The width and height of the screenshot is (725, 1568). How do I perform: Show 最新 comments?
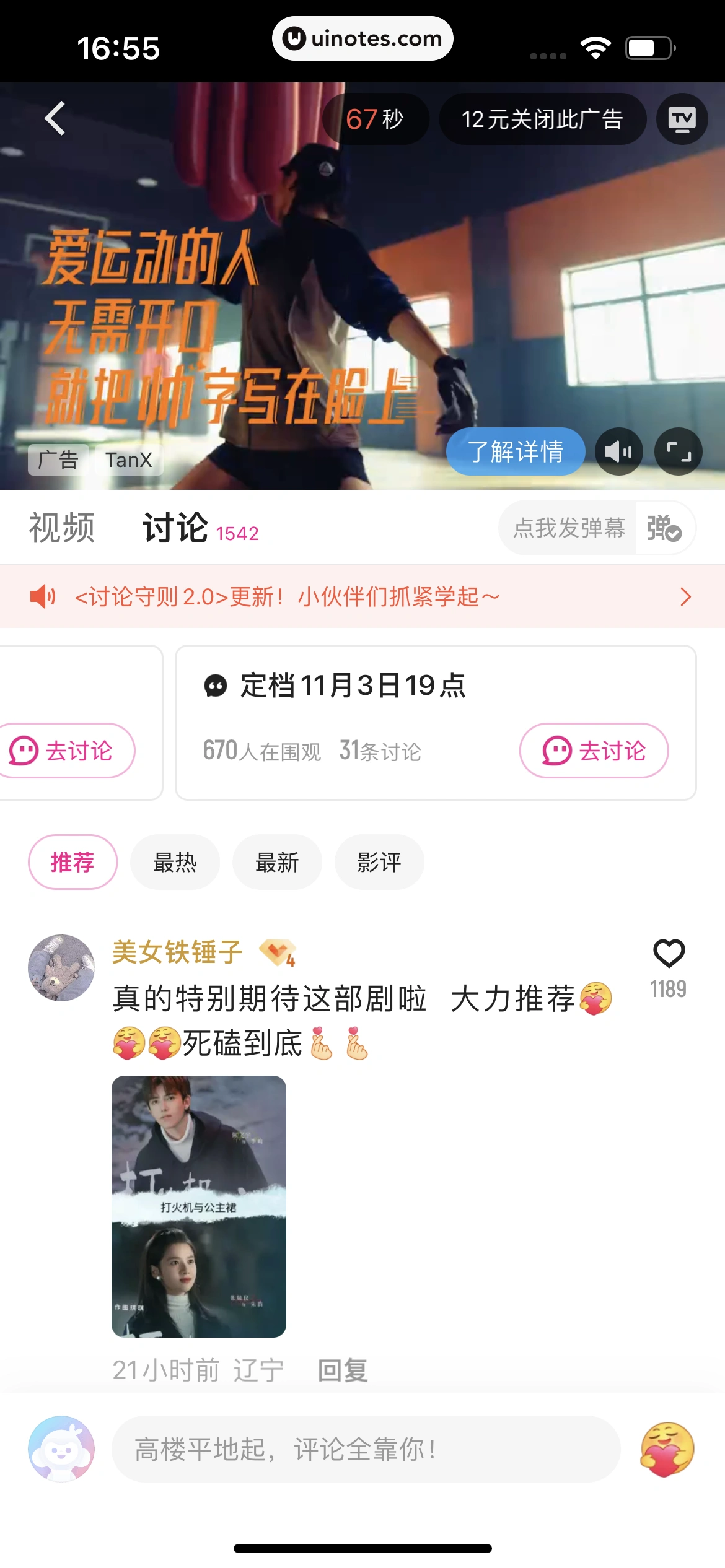pos(277,862)
